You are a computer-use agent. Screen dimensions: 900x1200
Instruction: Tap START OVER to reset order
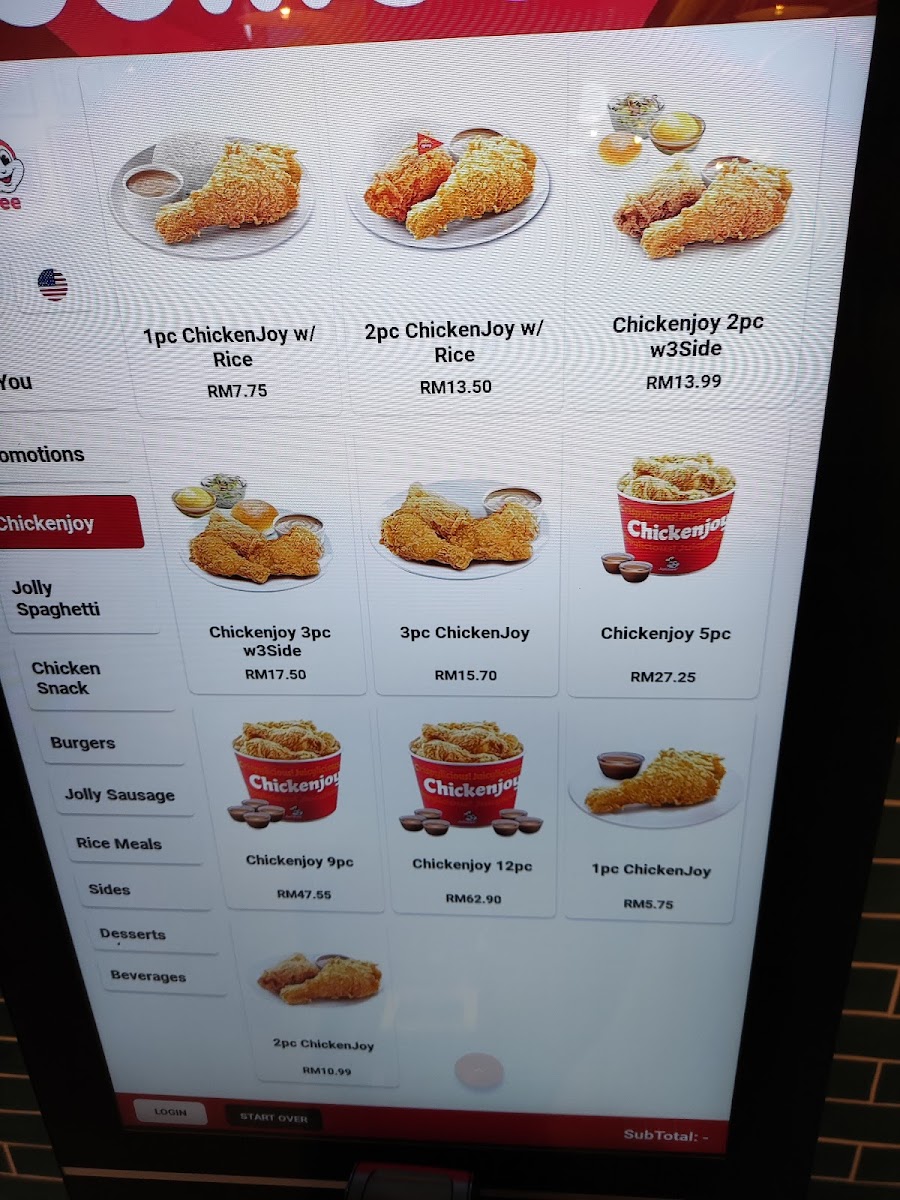tap(273, 1117)
